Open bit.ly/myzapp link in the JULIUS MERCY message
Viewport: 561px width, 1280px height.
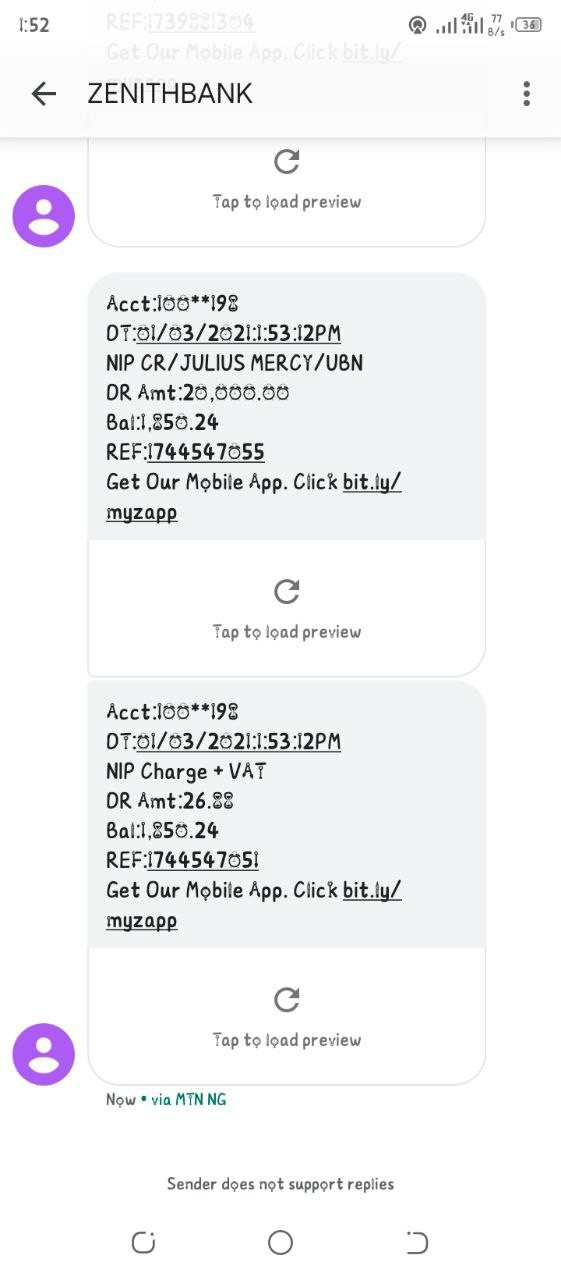click(x=254, y=497)
